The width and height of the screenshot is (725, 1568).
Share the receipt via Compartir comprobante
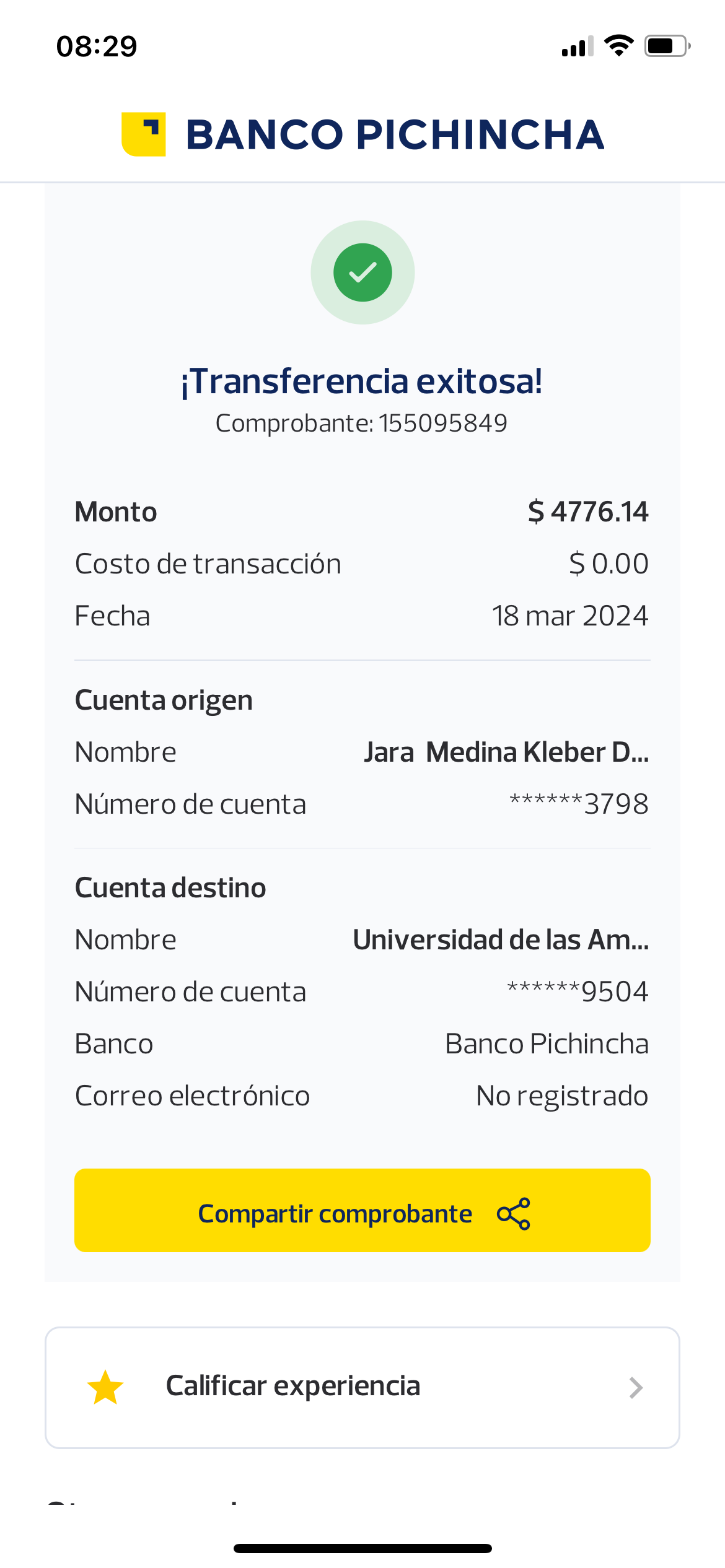[362, 1211]
